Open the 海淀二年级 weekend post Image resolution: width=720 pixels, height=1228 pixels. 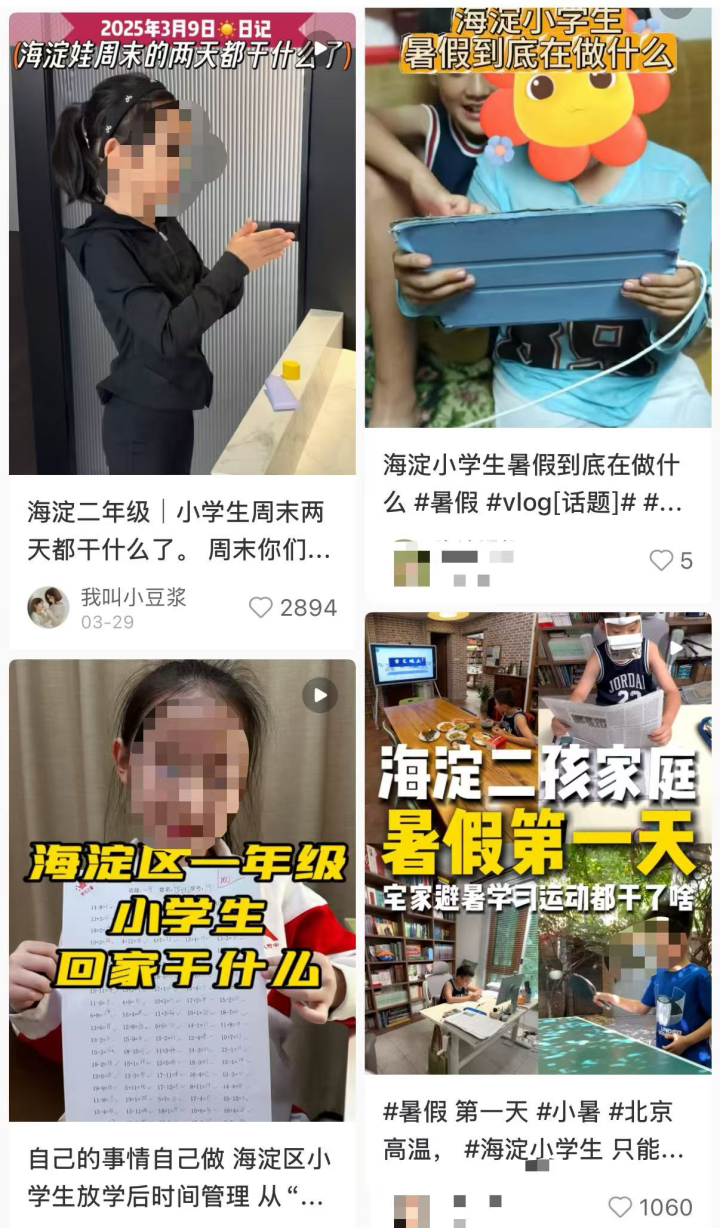point(182,245)
